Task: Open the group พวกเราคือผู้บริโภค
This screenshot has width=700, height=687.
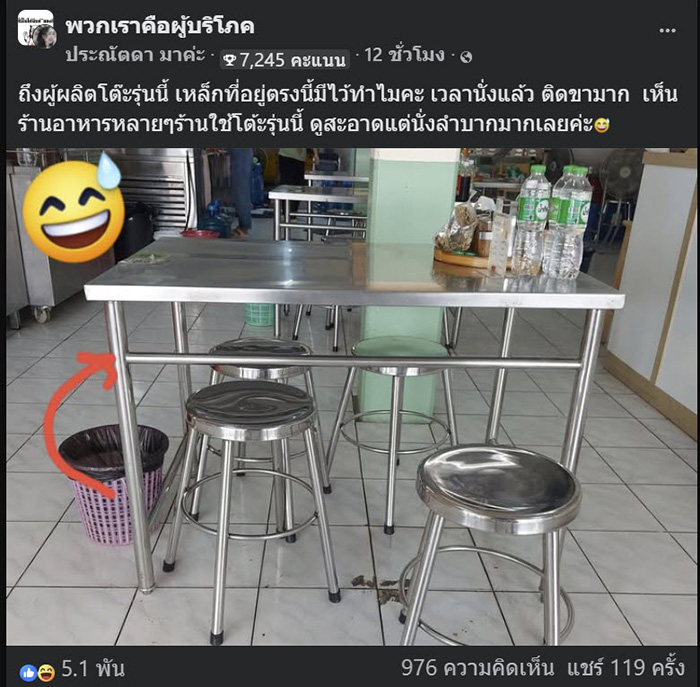Action: click(160, 25)
